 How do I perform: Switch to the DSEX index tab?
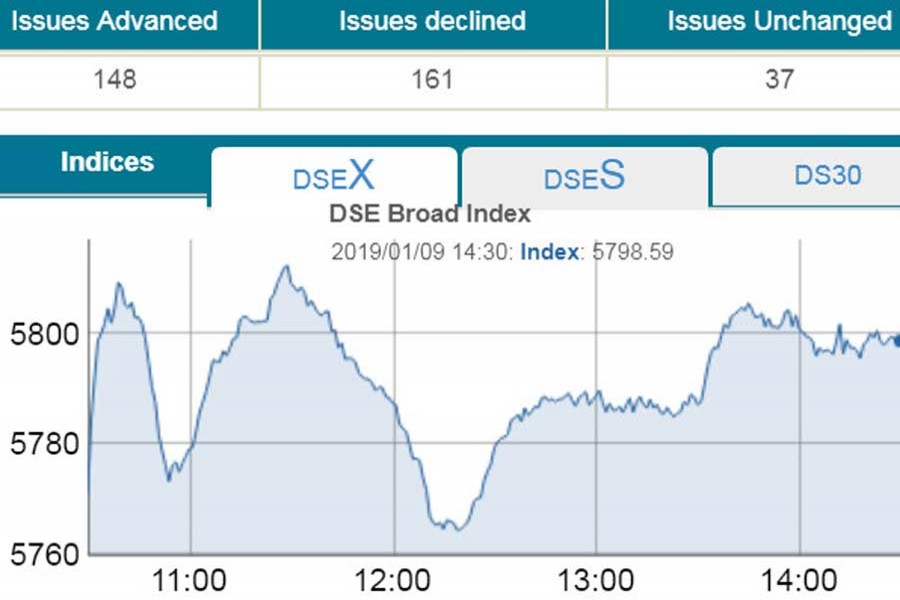click(333, 176)
